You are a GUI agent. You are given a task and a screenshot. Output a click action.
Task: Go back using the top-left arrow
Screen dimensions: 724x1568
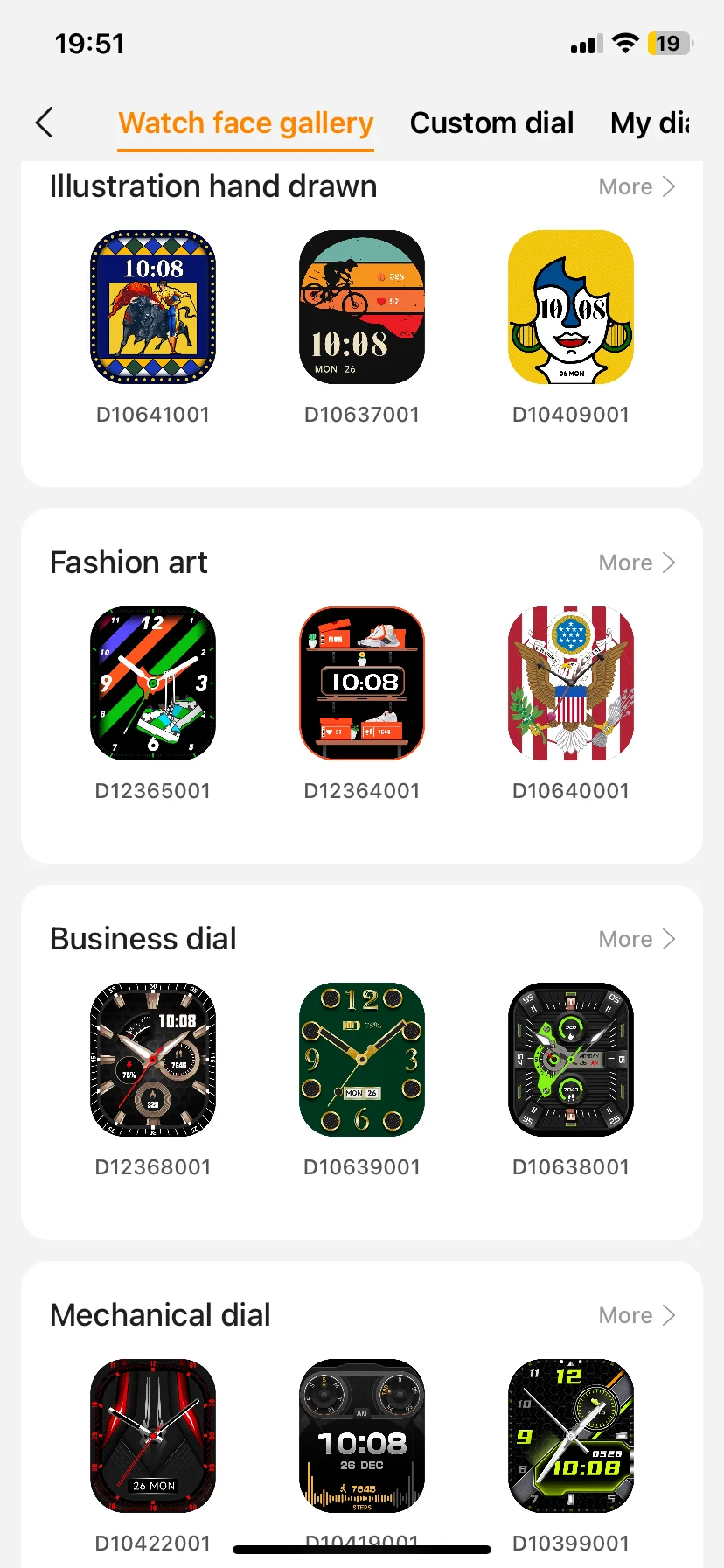[45, 122]
